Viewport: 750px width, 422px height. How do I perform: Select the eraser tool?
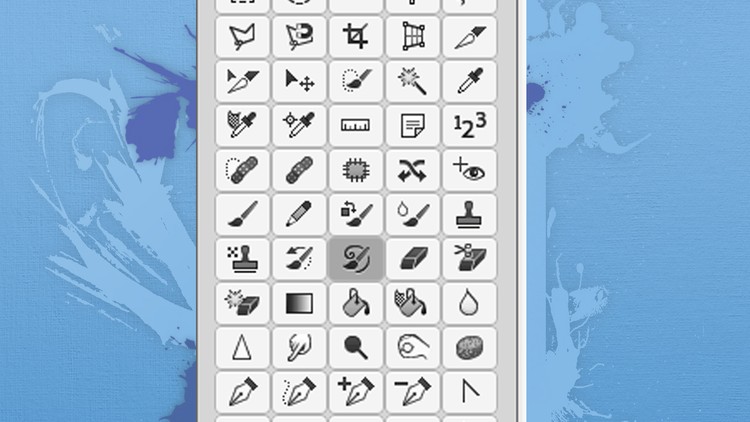(x=413, y=258)
